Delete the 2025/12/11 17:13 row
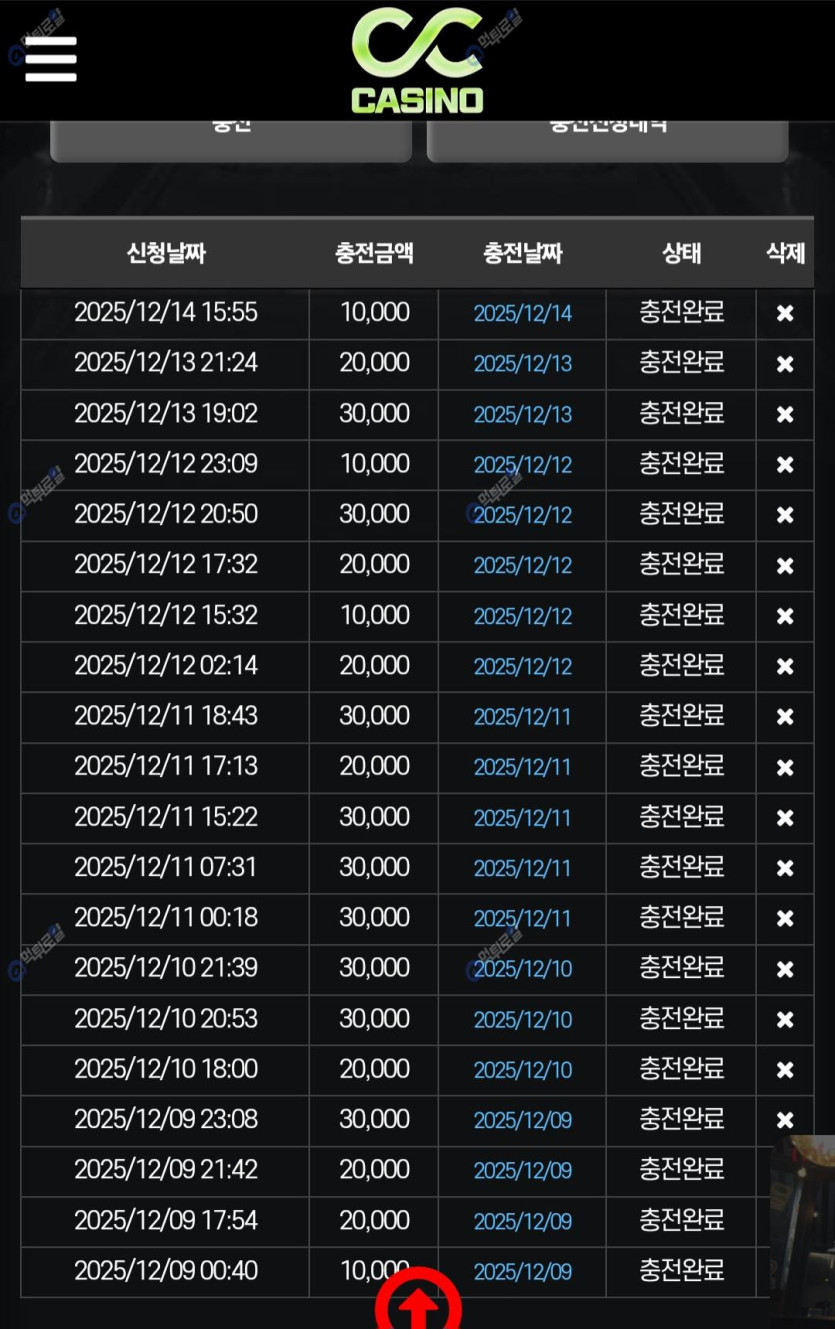Image resolution: width=835 pixels, height=1329 pixels. coord(785,767)
